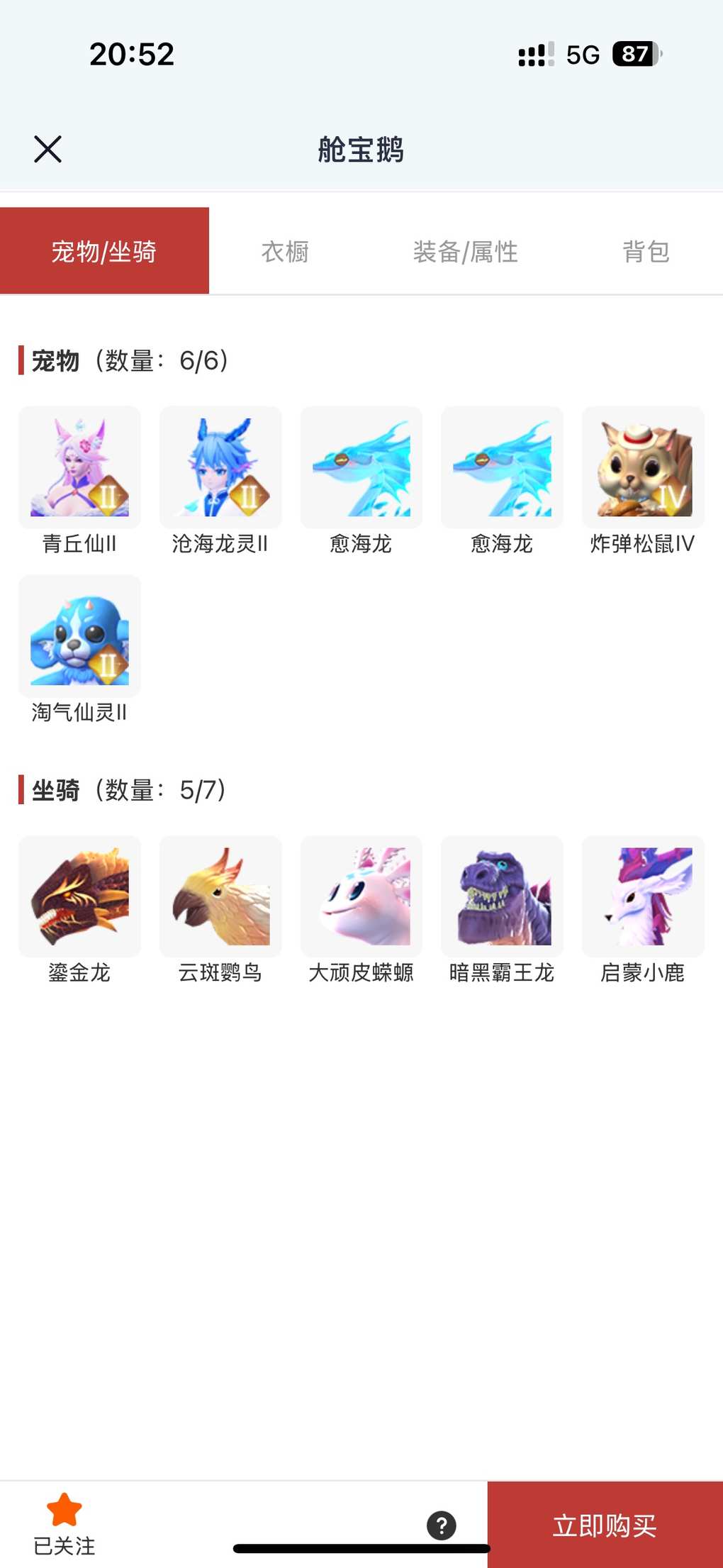Screen dimensions: 723x1568
Task: Open pet 青丘仙II
Action: point(79,468)
